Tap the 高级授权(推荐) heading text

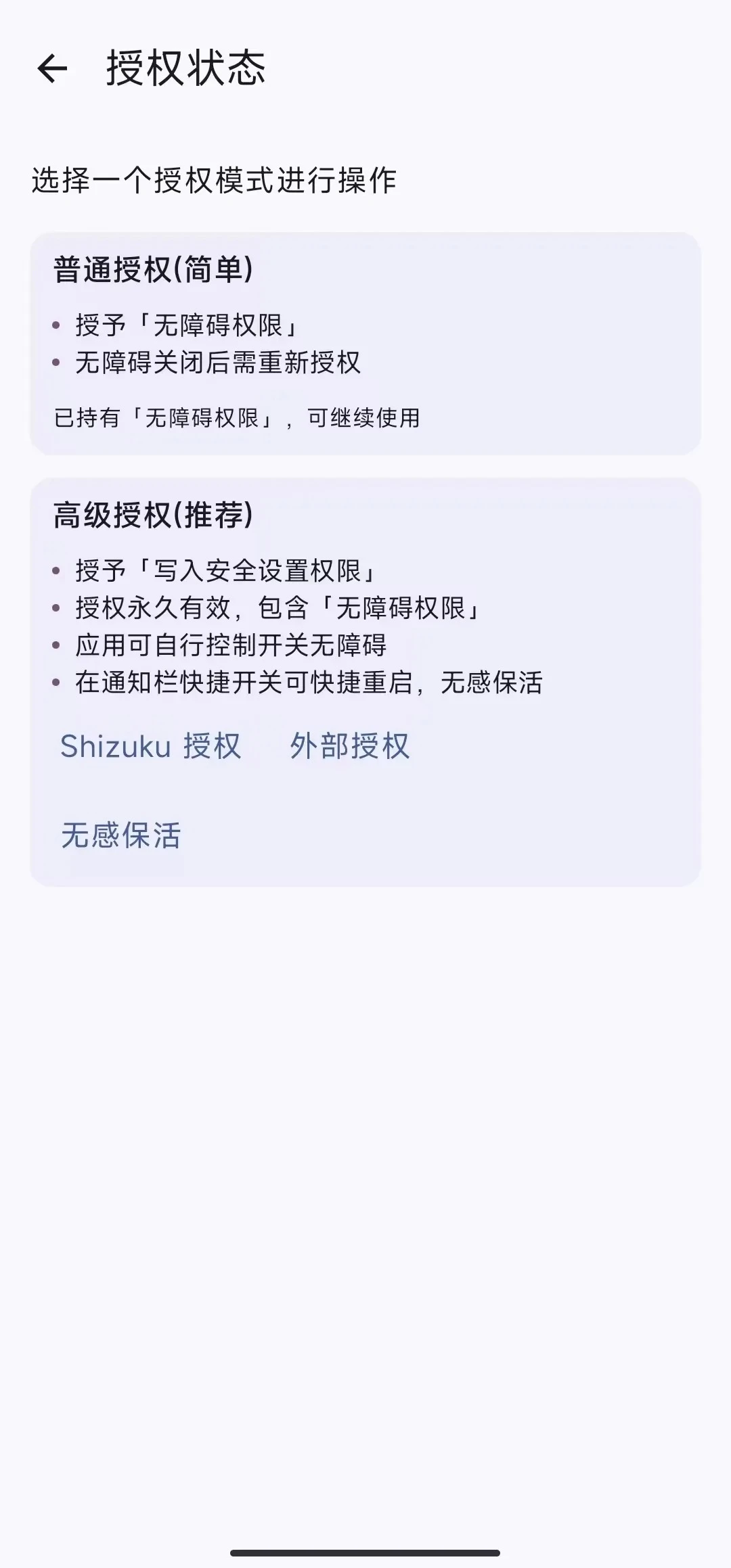click(x=152, y=514)
